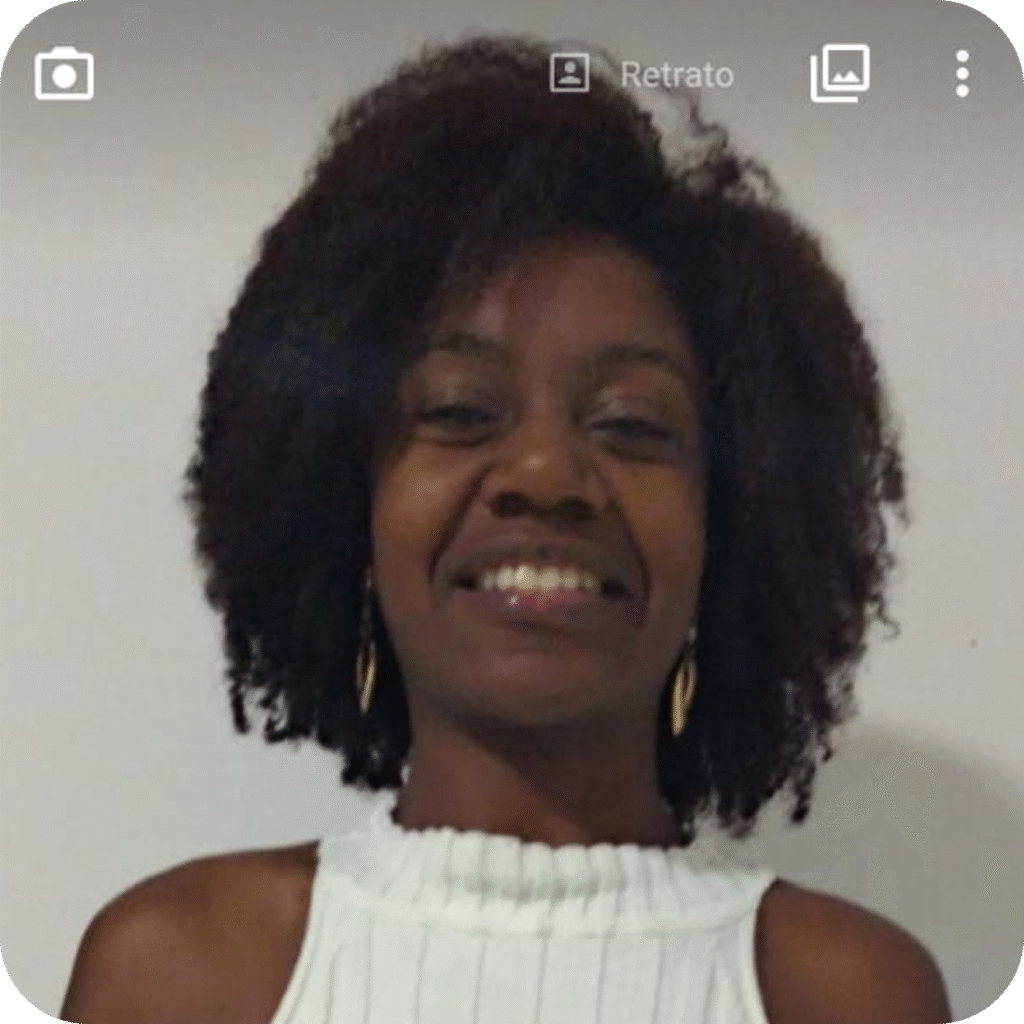
Task: Tap the camera icon
Action: pyautogui.click(x=64, y=75)
